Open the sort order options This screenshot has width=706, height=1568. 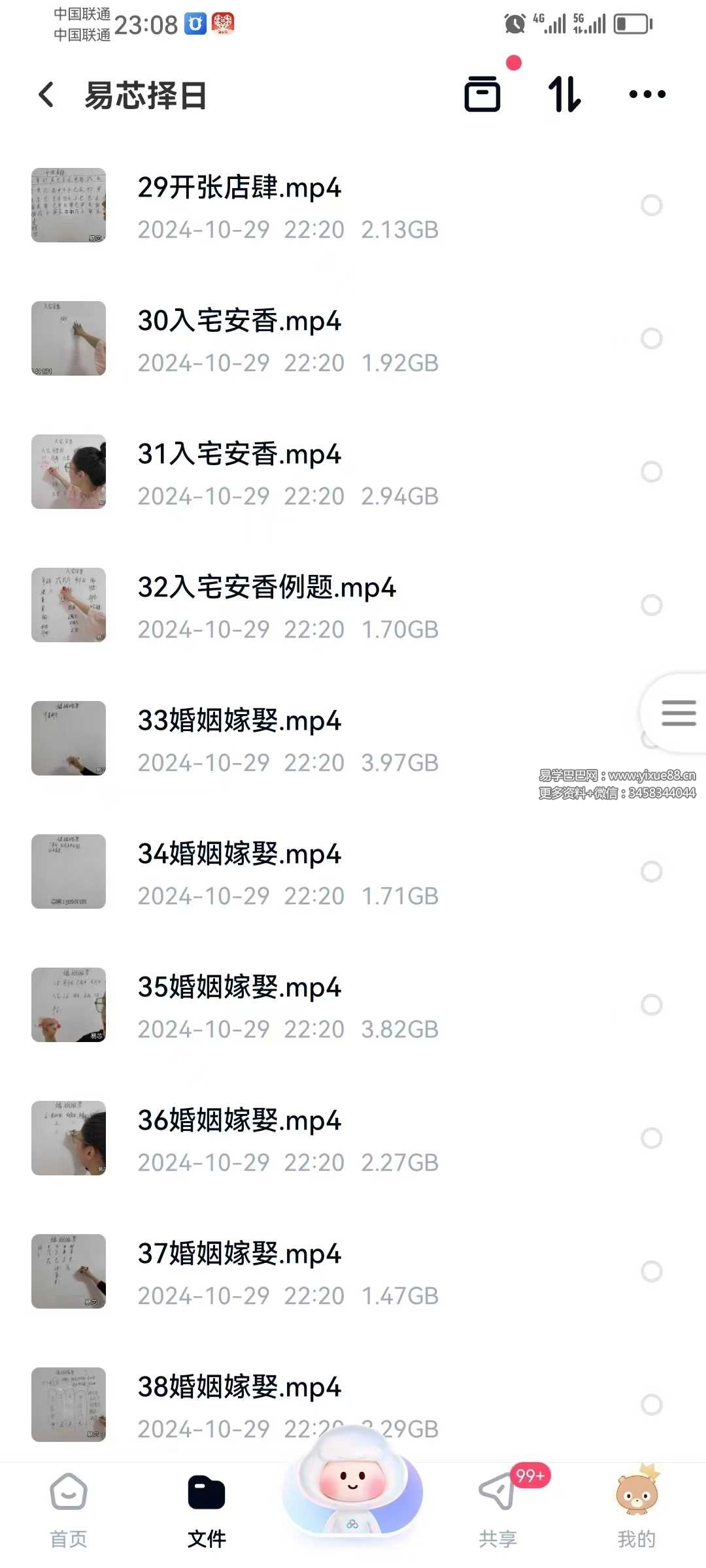[x=564, y=94]
